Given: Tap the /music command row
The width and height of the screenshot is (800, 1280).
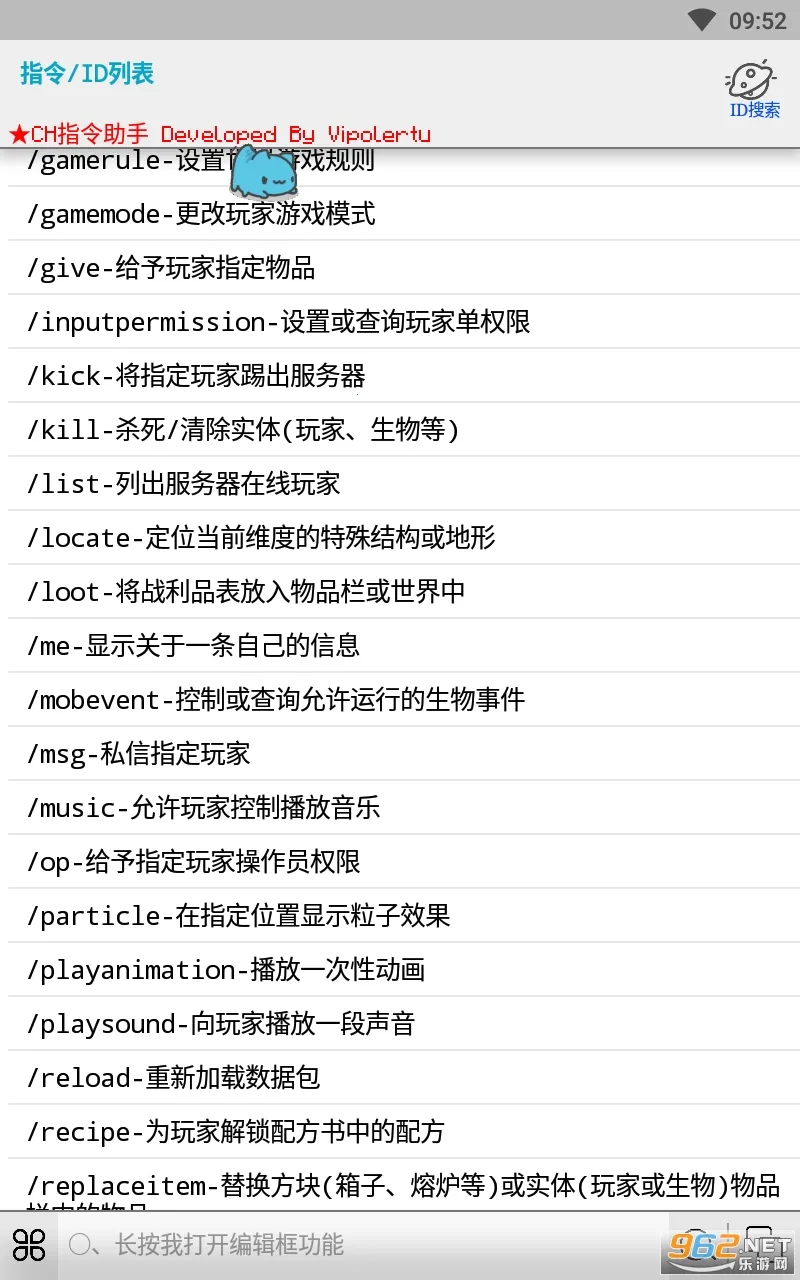Looking at the screenshot, I should [x=400, y=808].
